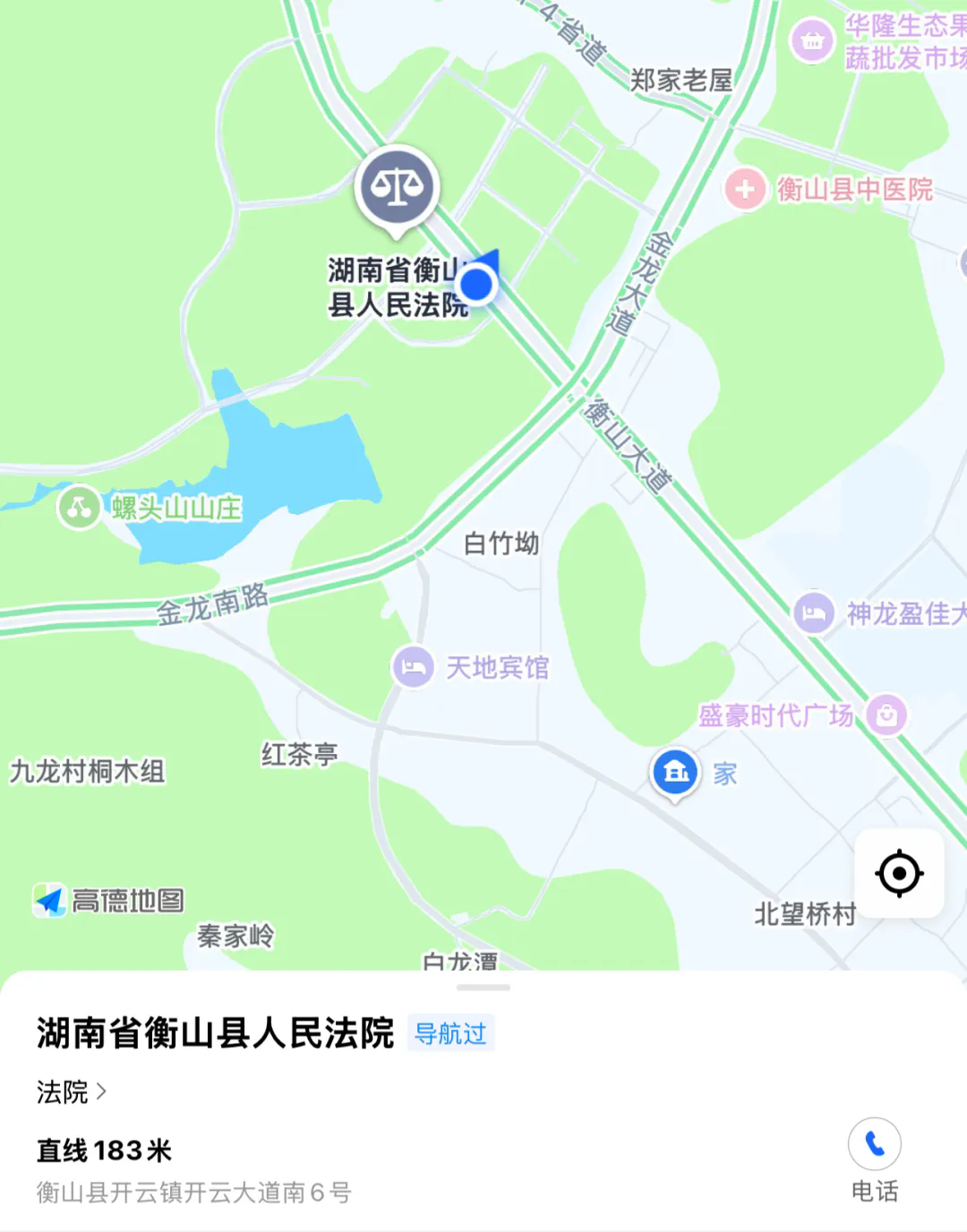
Task: Open 盛豪时代广场 shopping marker
Action: [x=886, y=715]
